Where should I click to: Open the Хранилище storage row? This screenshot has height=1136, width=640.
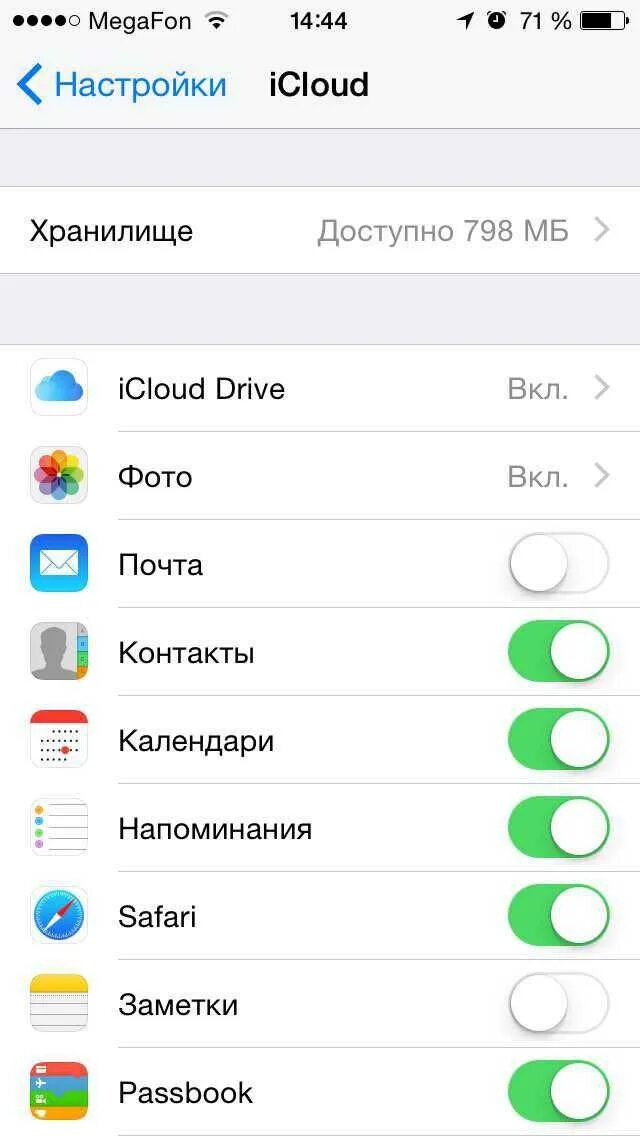[320, 231]
